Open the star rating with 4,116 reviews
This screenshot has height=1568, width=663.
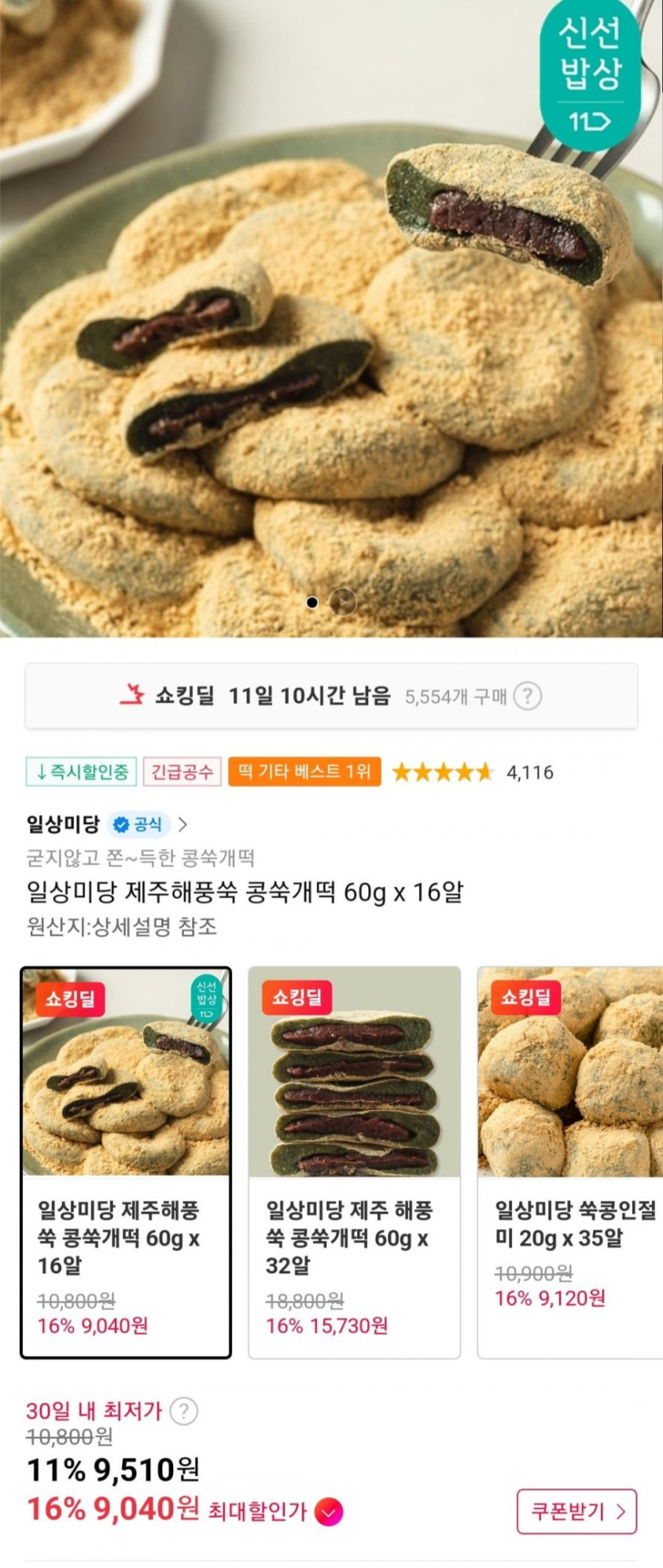pos(472,772)
